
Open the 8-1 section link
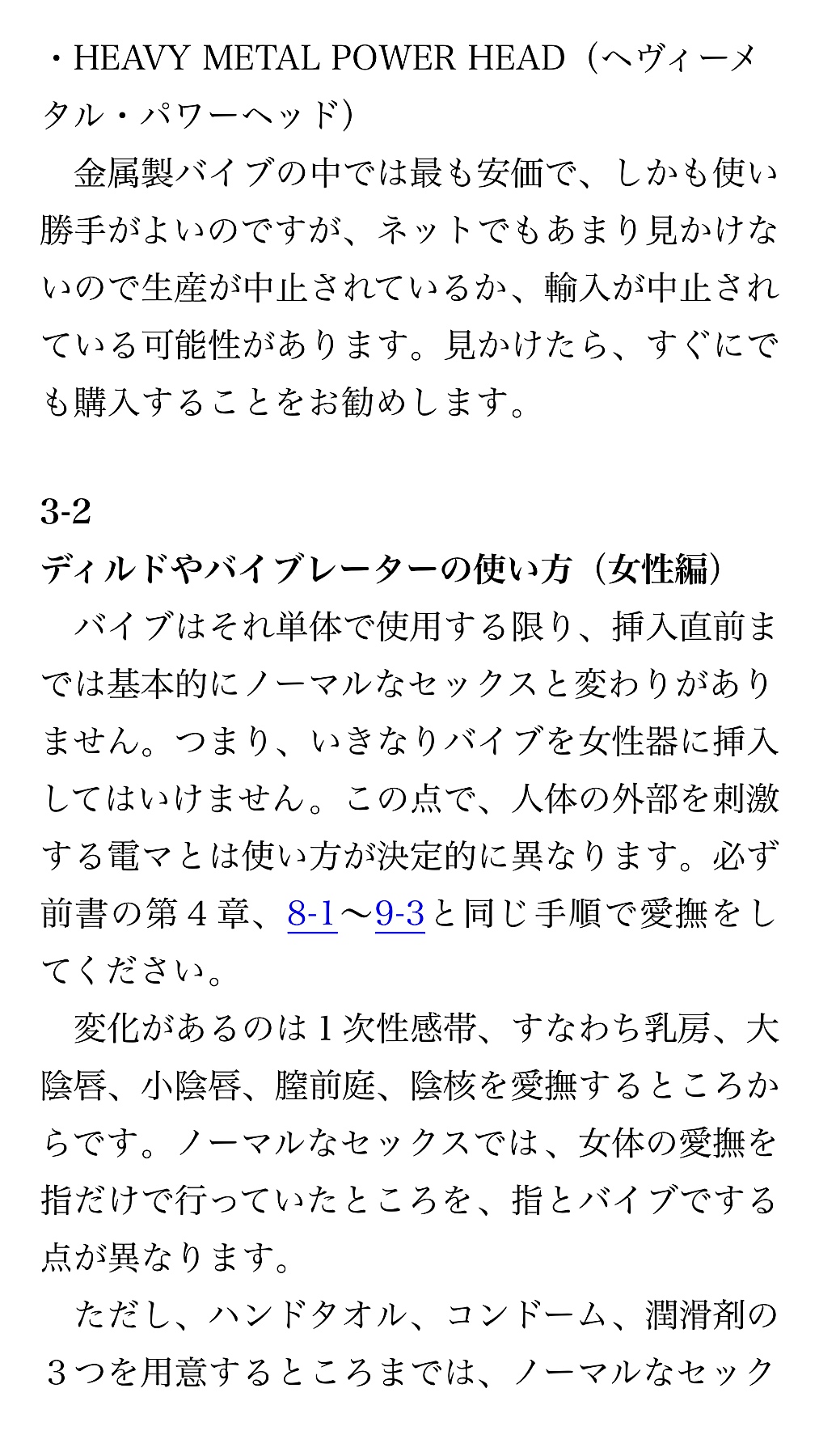click(x=312, y=914)
